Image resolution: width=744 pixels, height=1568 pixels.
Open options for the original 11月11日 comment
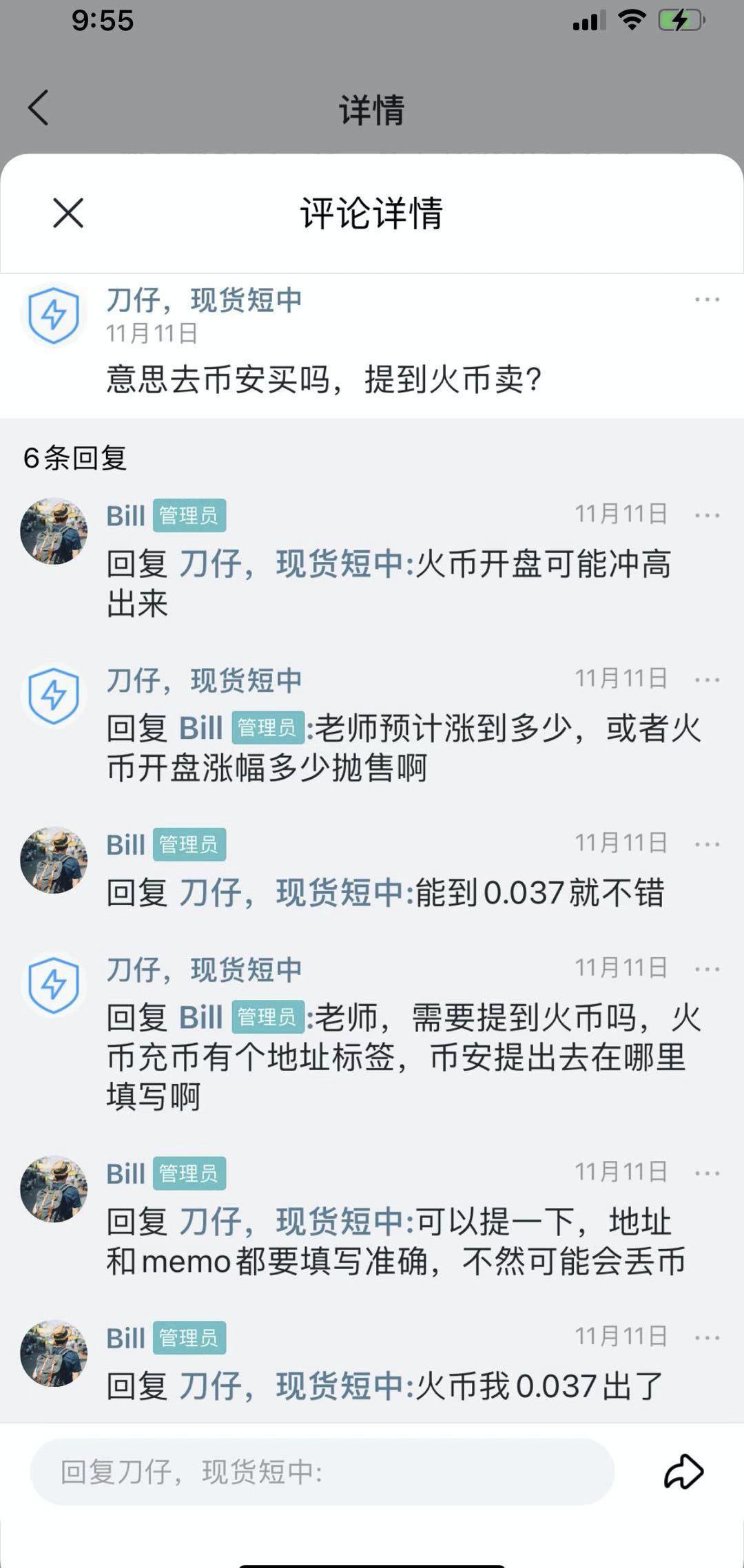(x=707, y=300)
